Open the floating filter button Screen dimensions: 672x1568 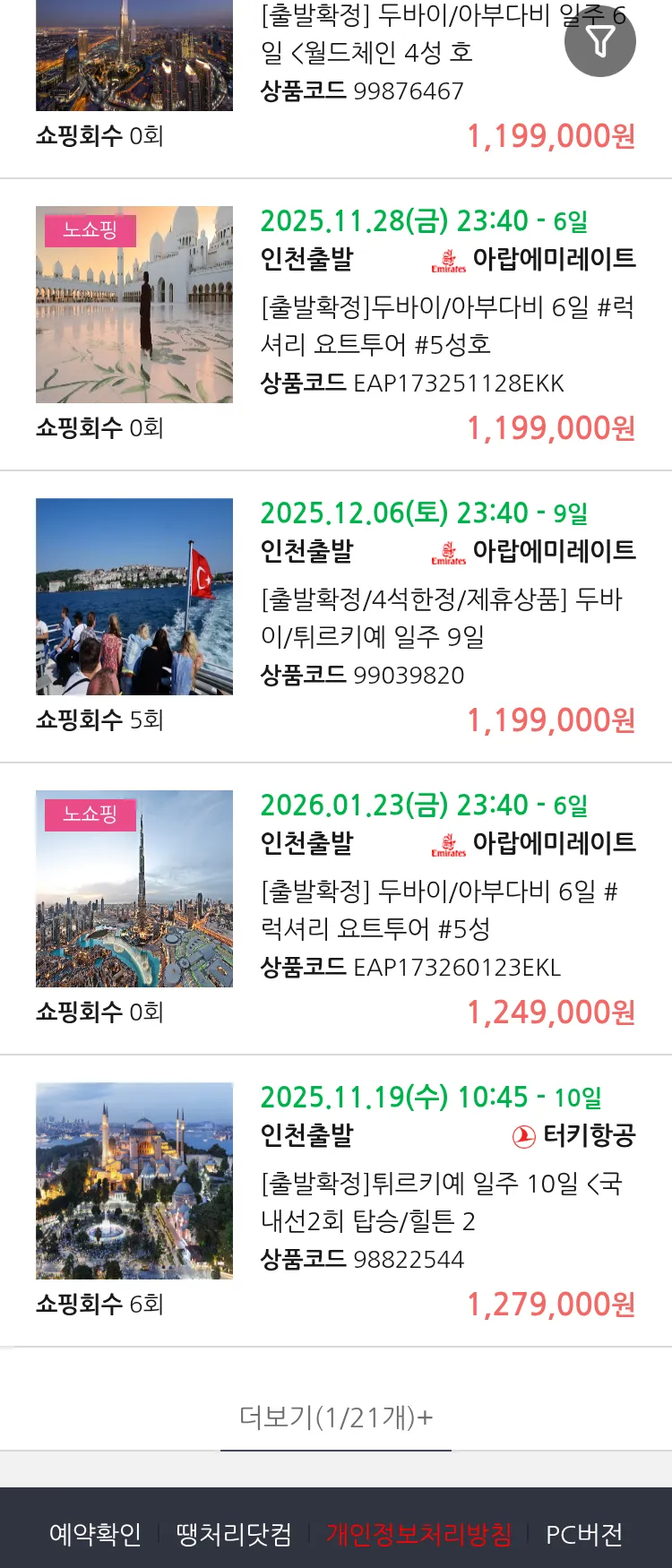(599, 41)
